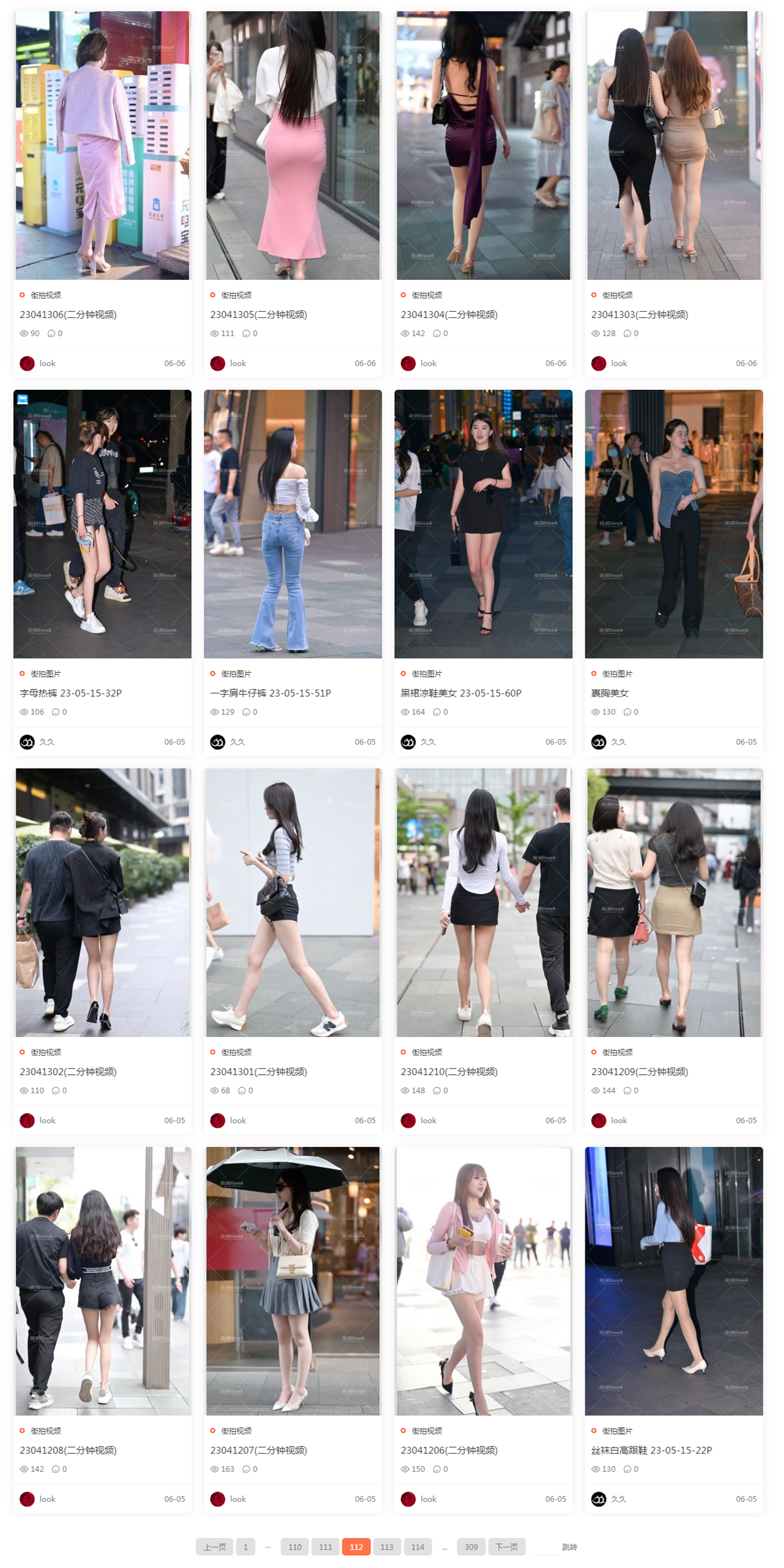Jump to page 1

pos(246,1547)
